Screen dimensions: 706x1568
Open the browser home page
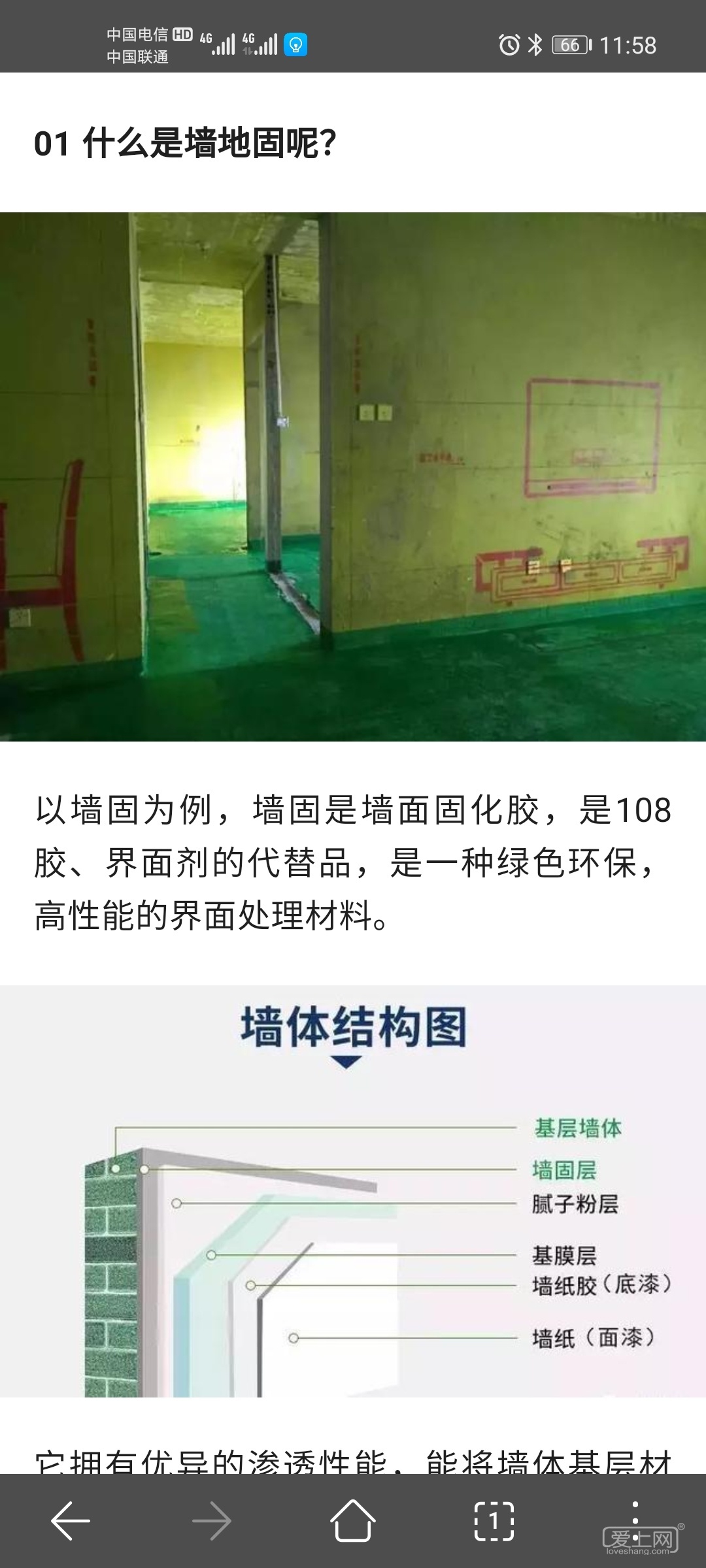pos(353,1521)
